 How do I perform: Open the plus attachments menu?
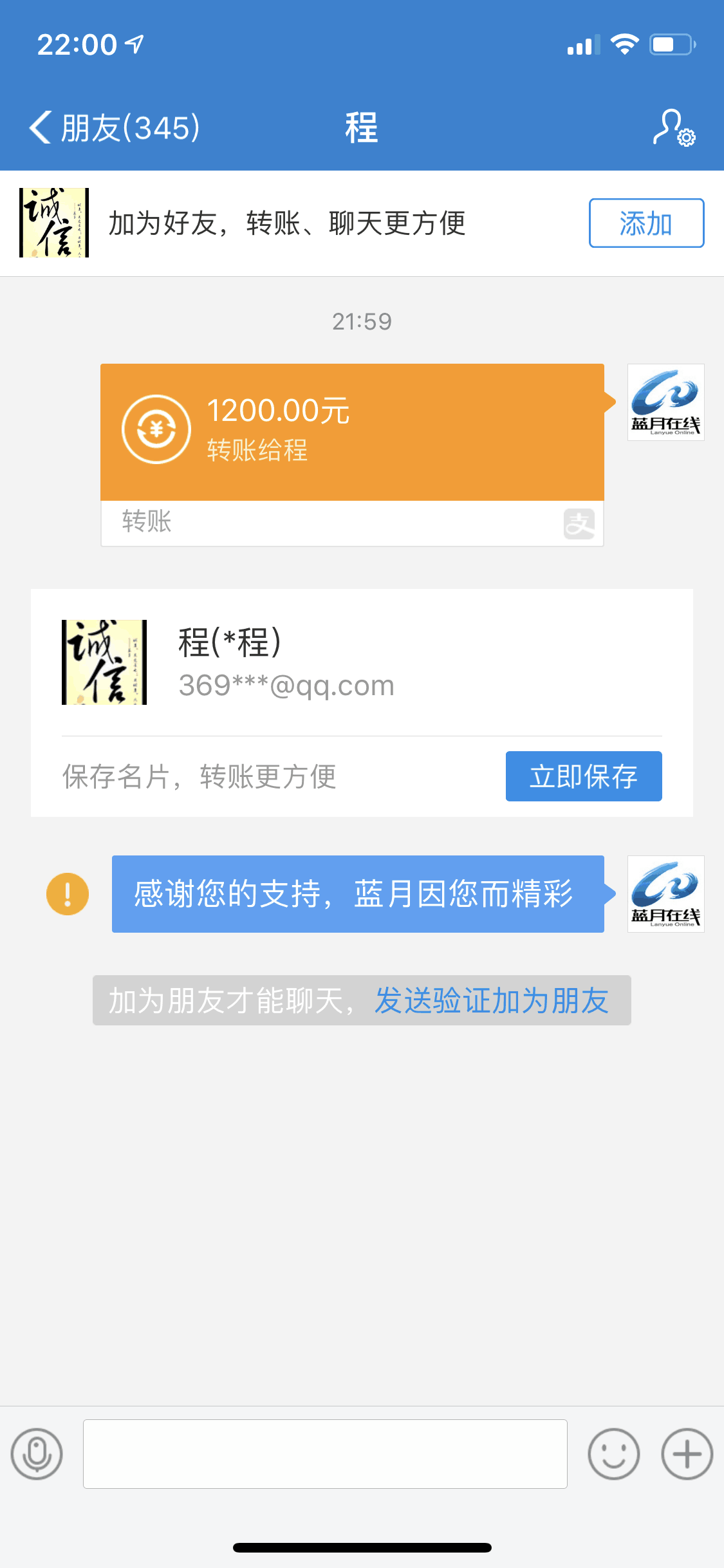pos(687,1454)
